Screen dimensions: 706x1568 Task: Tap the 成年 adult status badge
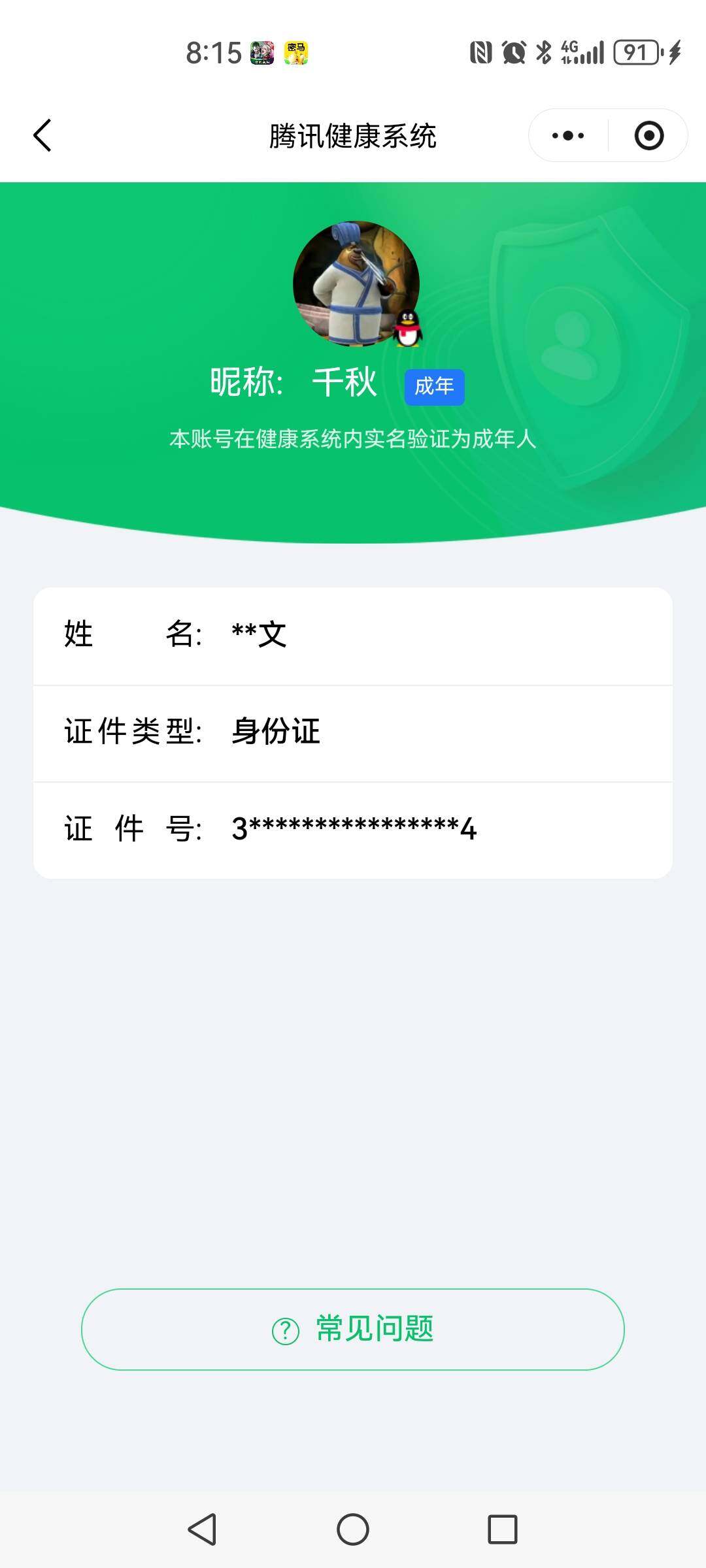(x=434, y=386)
